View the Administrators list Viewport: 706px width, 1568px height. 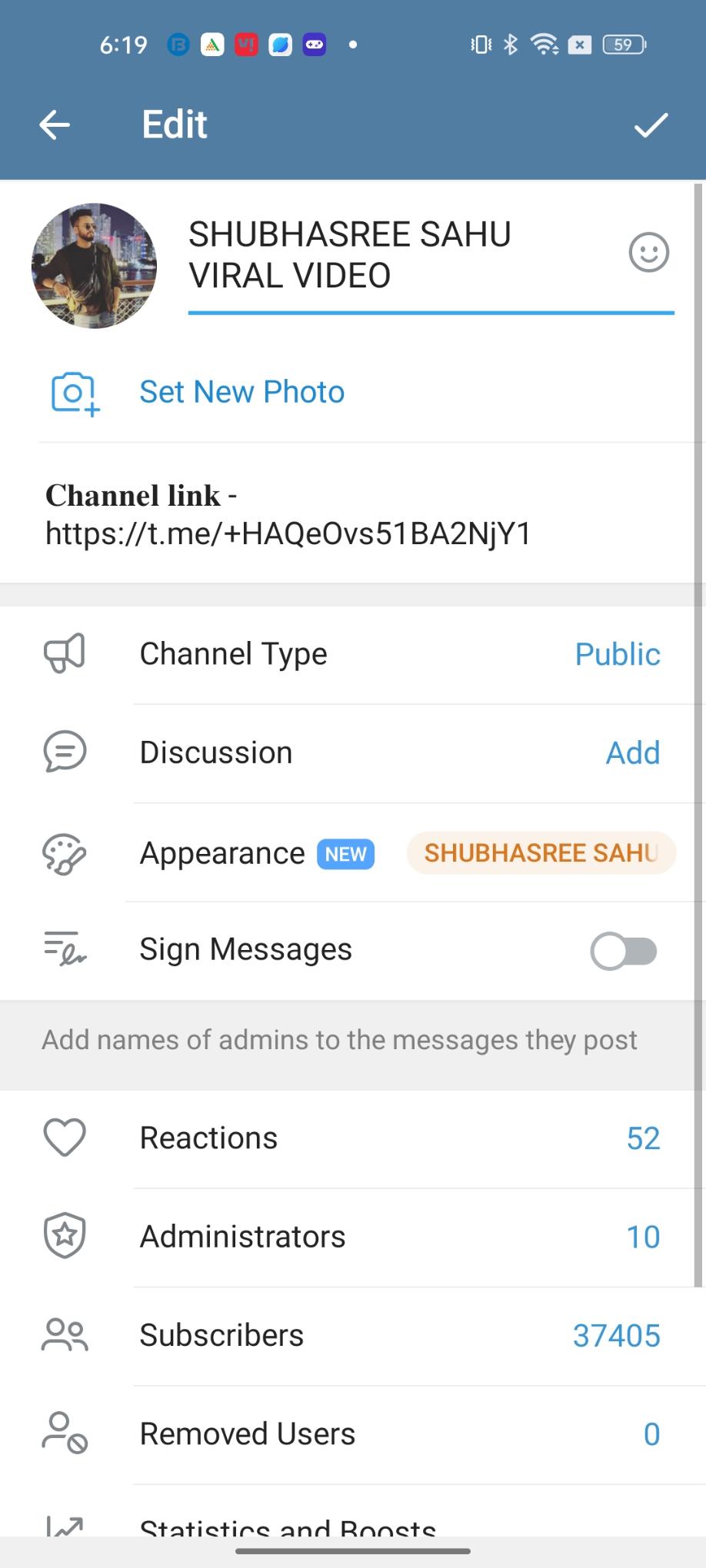352,1237
